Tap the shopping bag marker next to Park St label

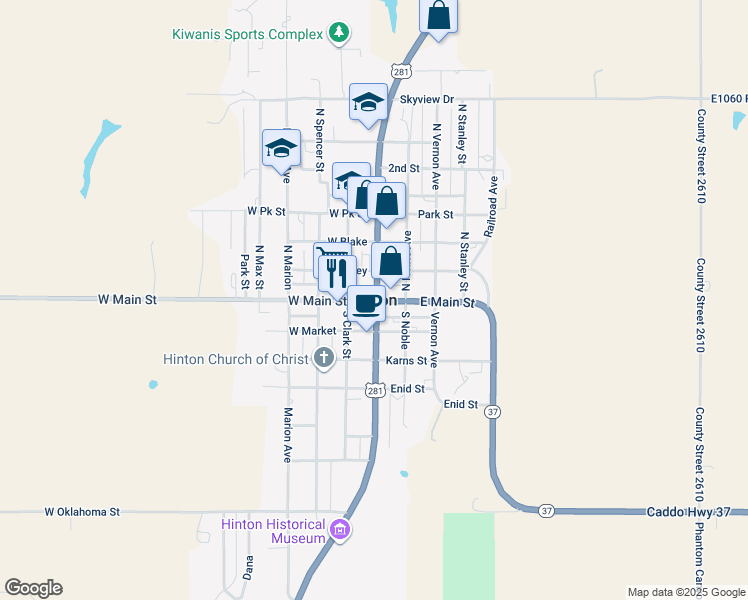point(386,202)
